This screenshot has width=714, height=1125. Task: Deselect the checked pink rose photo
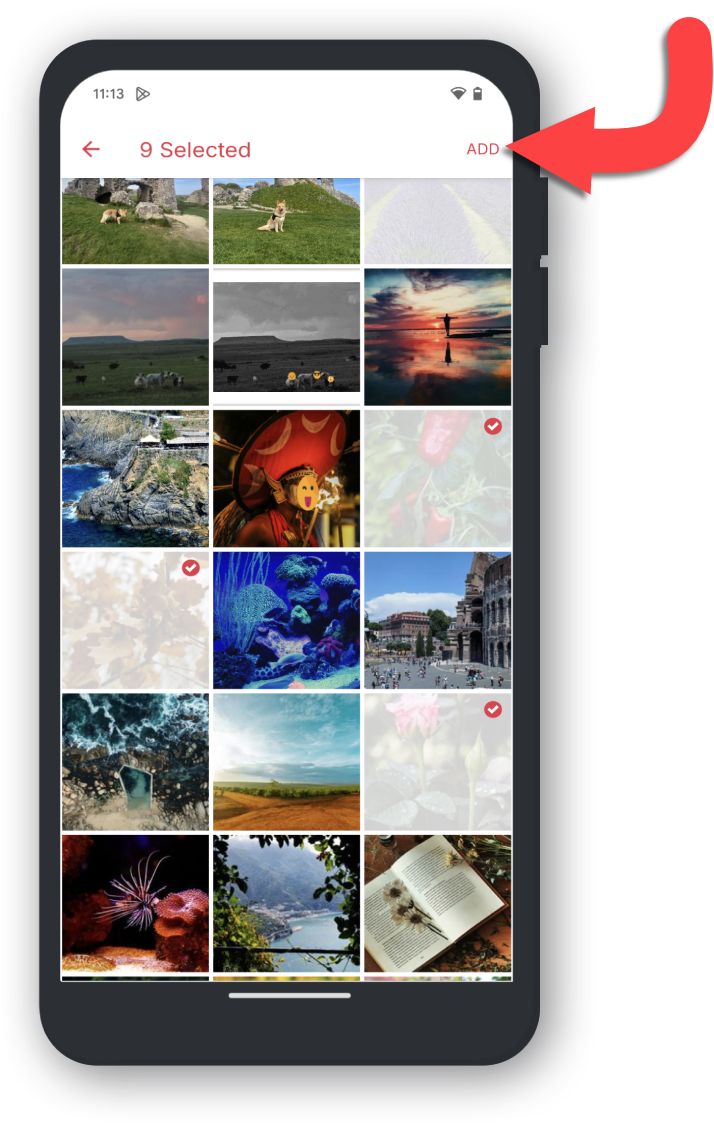pos(437,762)
